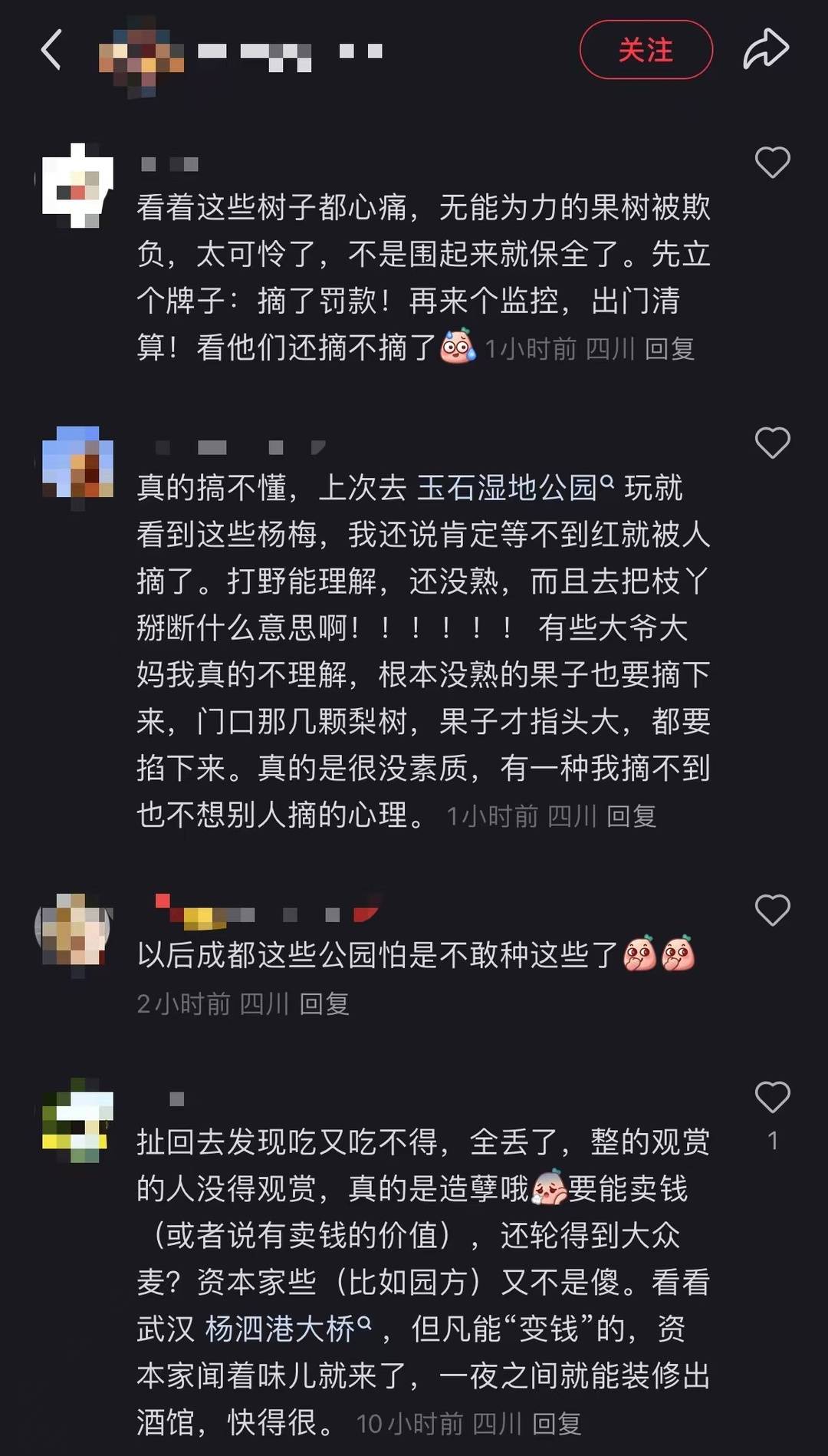Go back using the top-left arrow
This screenshot has height=1456, width=828.
tap(51, 51)
